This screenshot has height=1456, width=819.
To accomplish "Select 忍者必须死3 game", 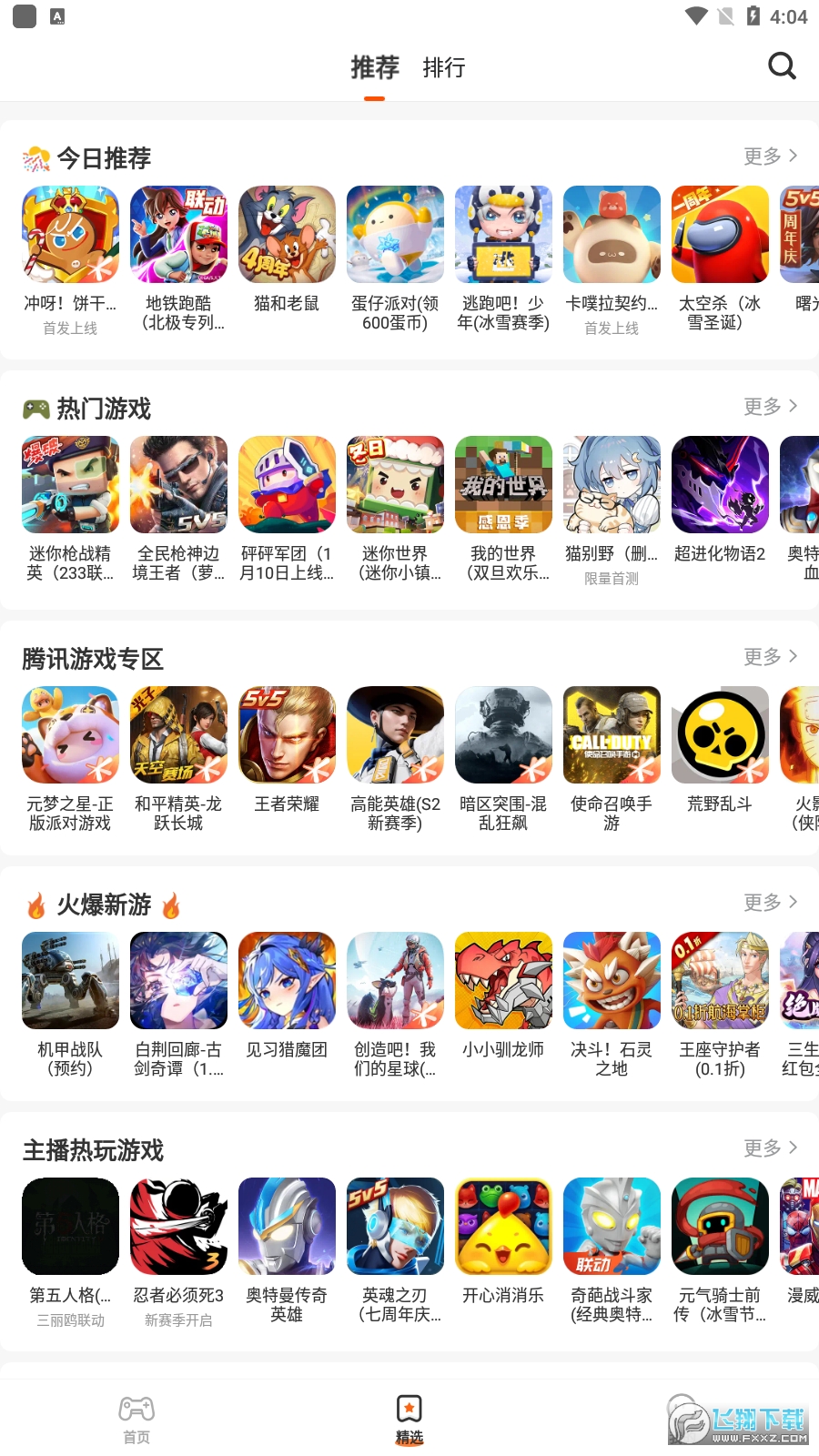I will click(178, 1227).
